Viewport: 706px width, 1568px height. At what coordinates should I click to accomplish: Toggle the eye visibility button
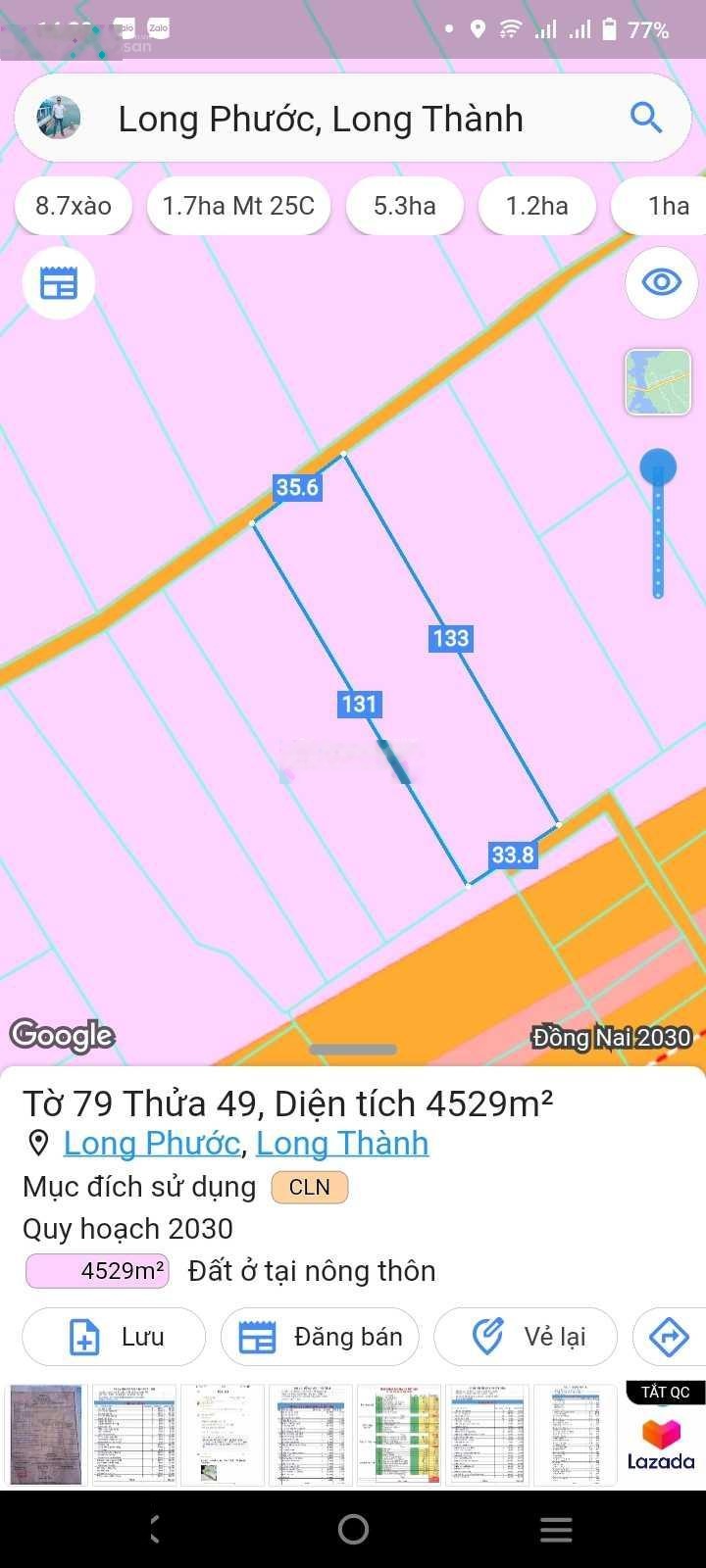(661, 283)
